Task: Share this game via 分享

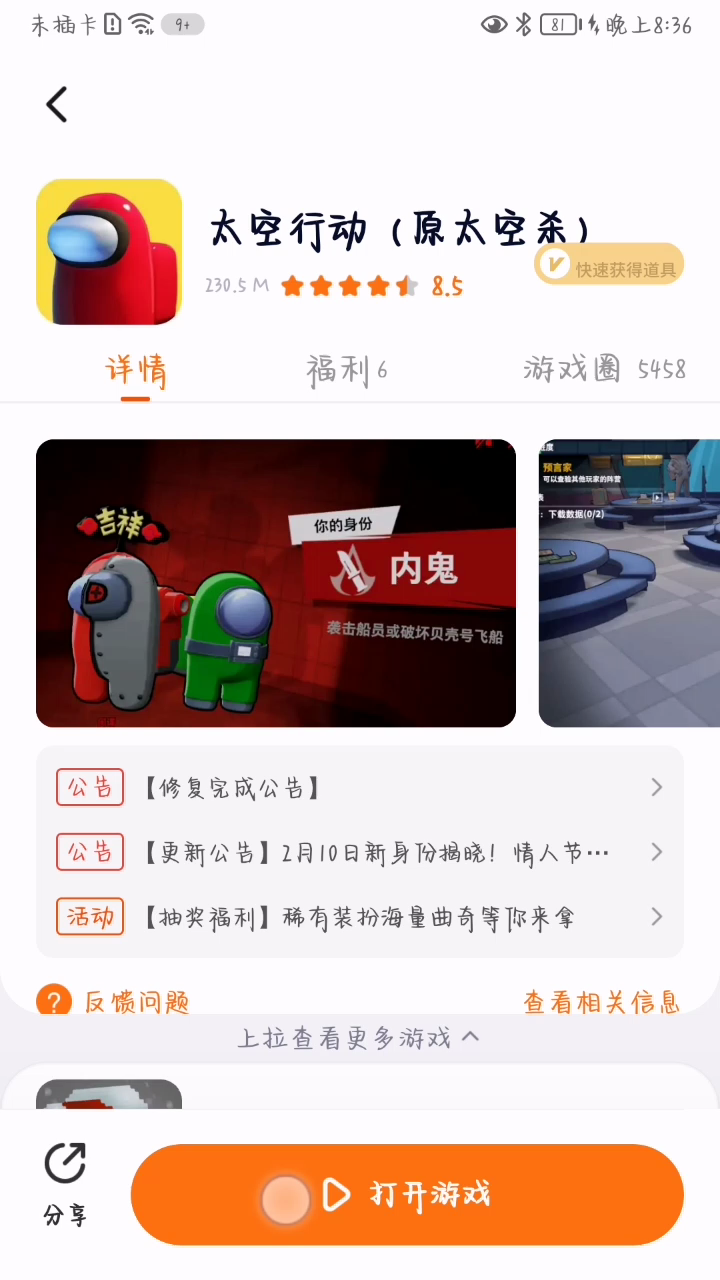Action: [65, 1185]
